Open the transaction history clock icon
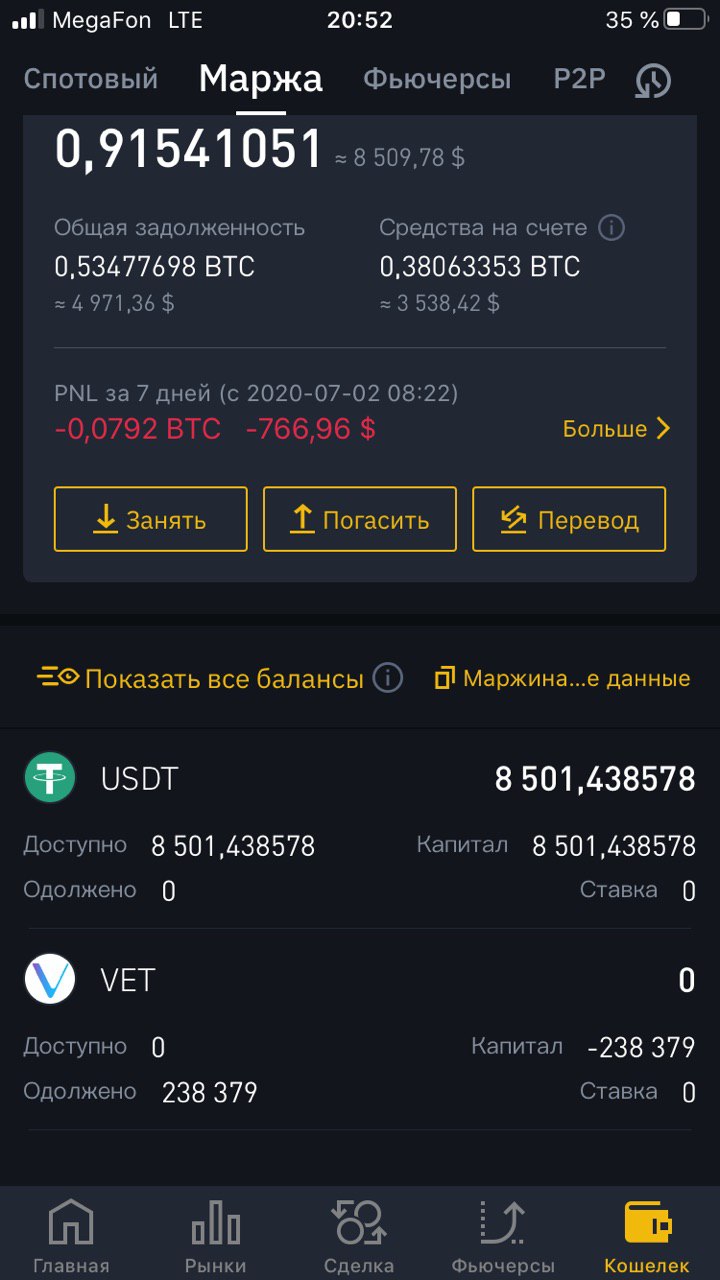This screenshot has width=720, height=1280. click(653, 81)
